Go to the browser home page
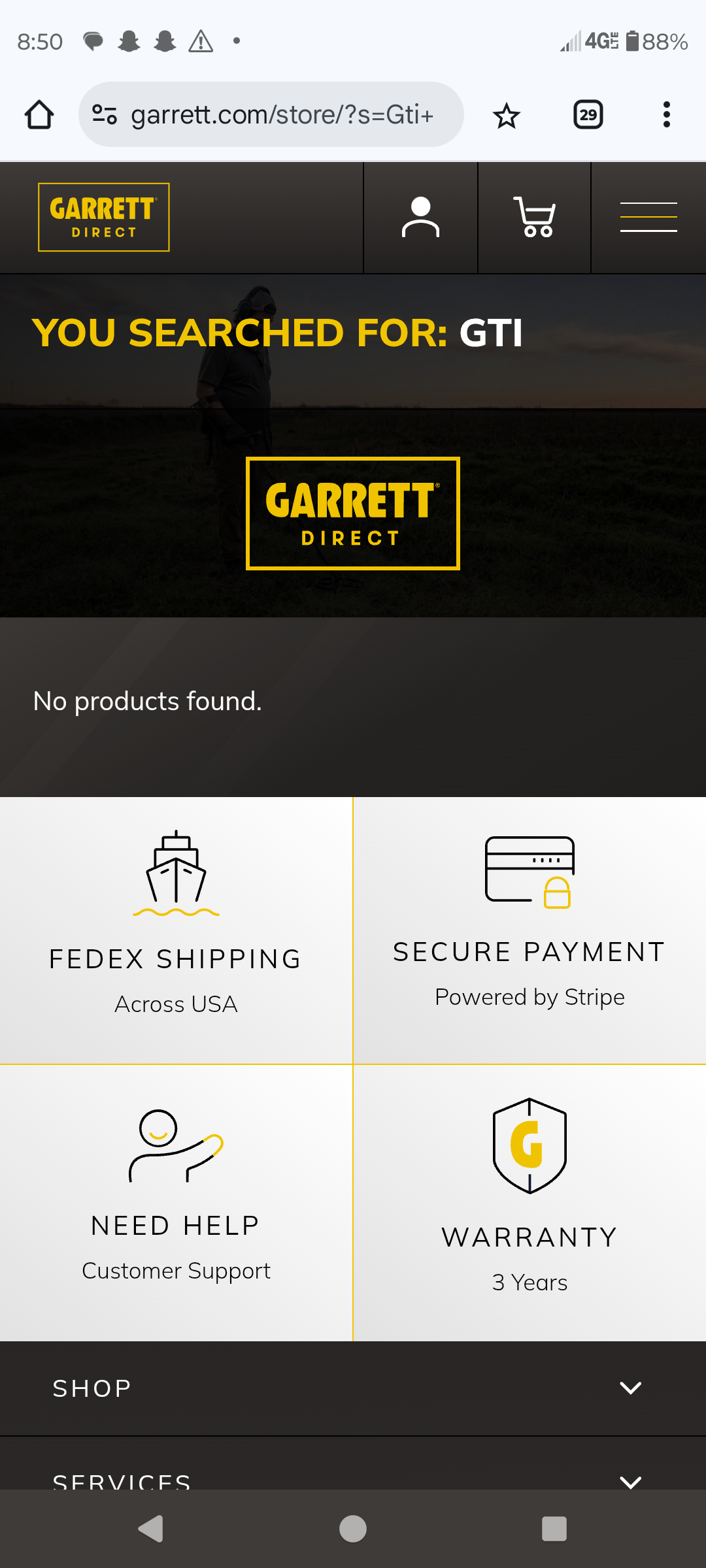 pyautogui.click(x=39, y=115)
